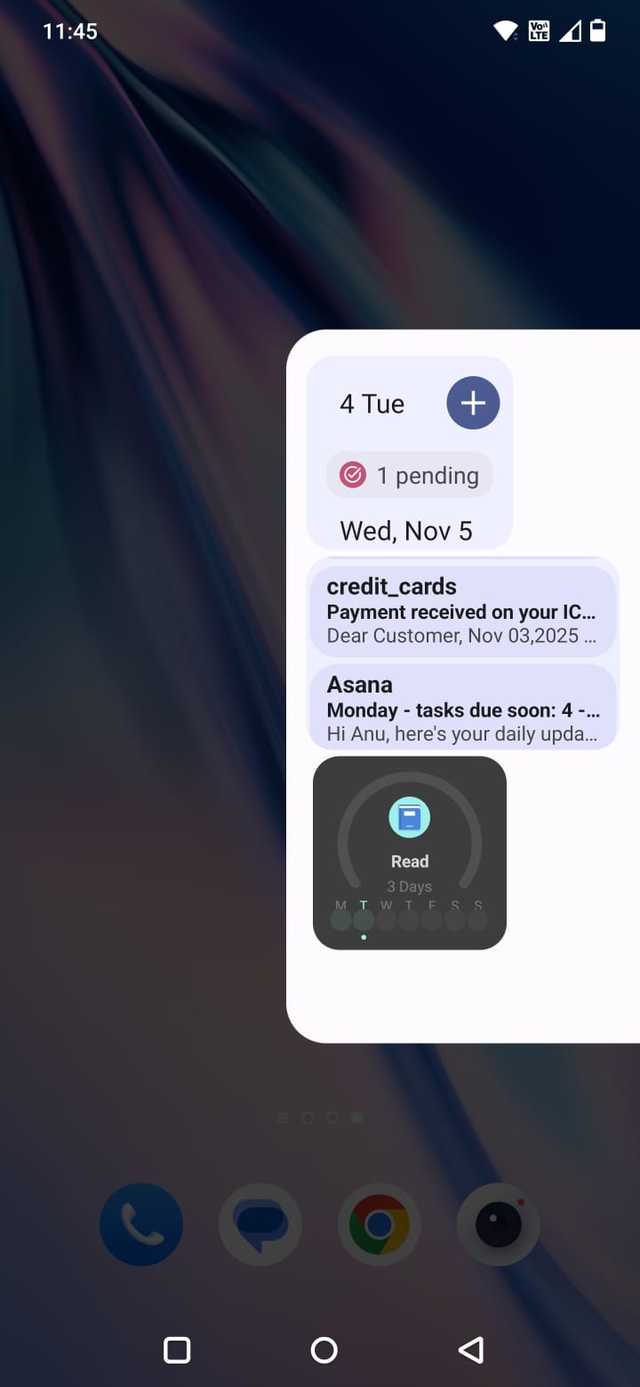This screenshot has height=1387, width=640.
Task: Open the 1 pending tasks chip
Action: [410, 476]
